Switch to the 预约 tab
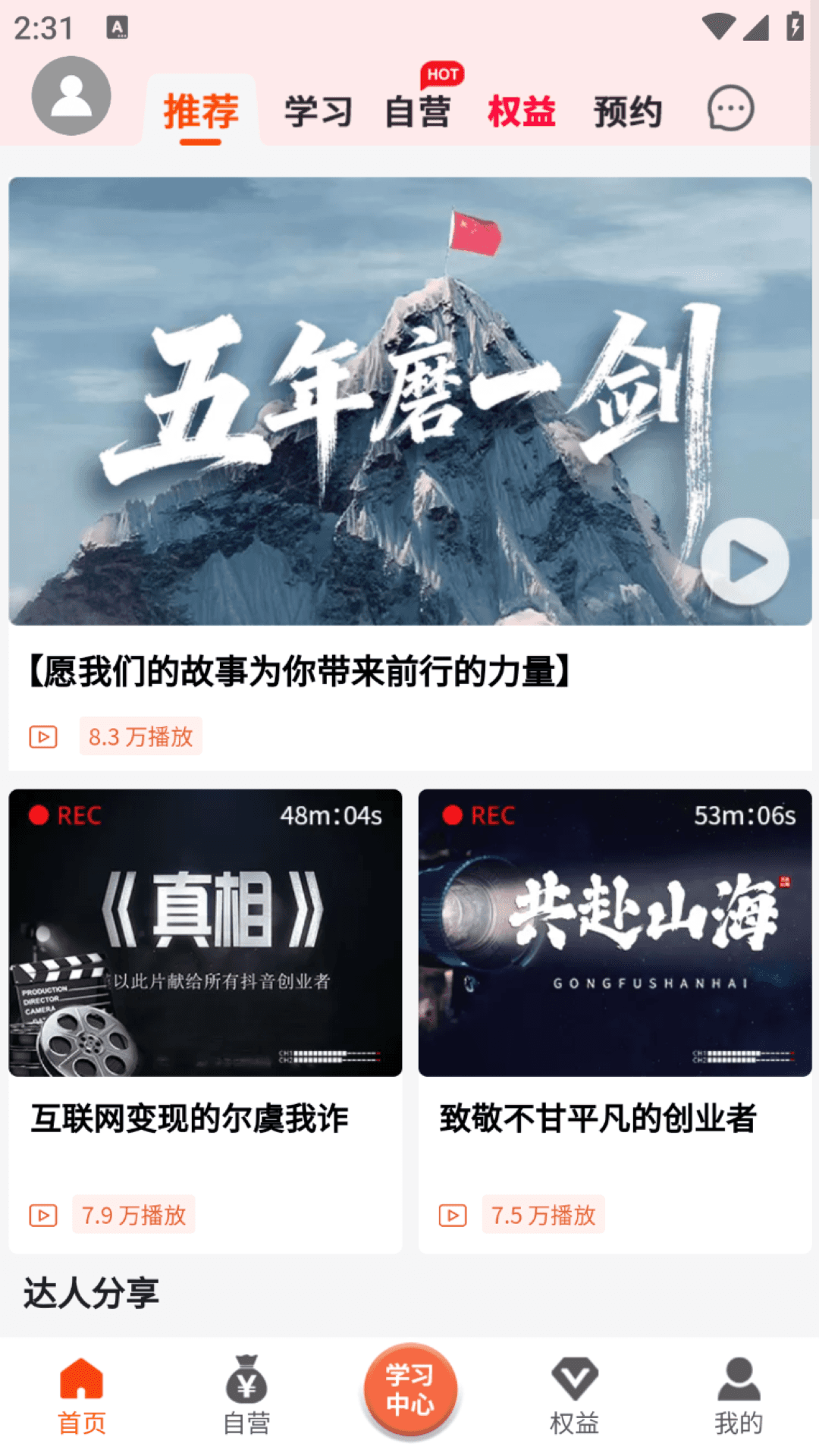The image size is (819, 1456). (627, 112)
